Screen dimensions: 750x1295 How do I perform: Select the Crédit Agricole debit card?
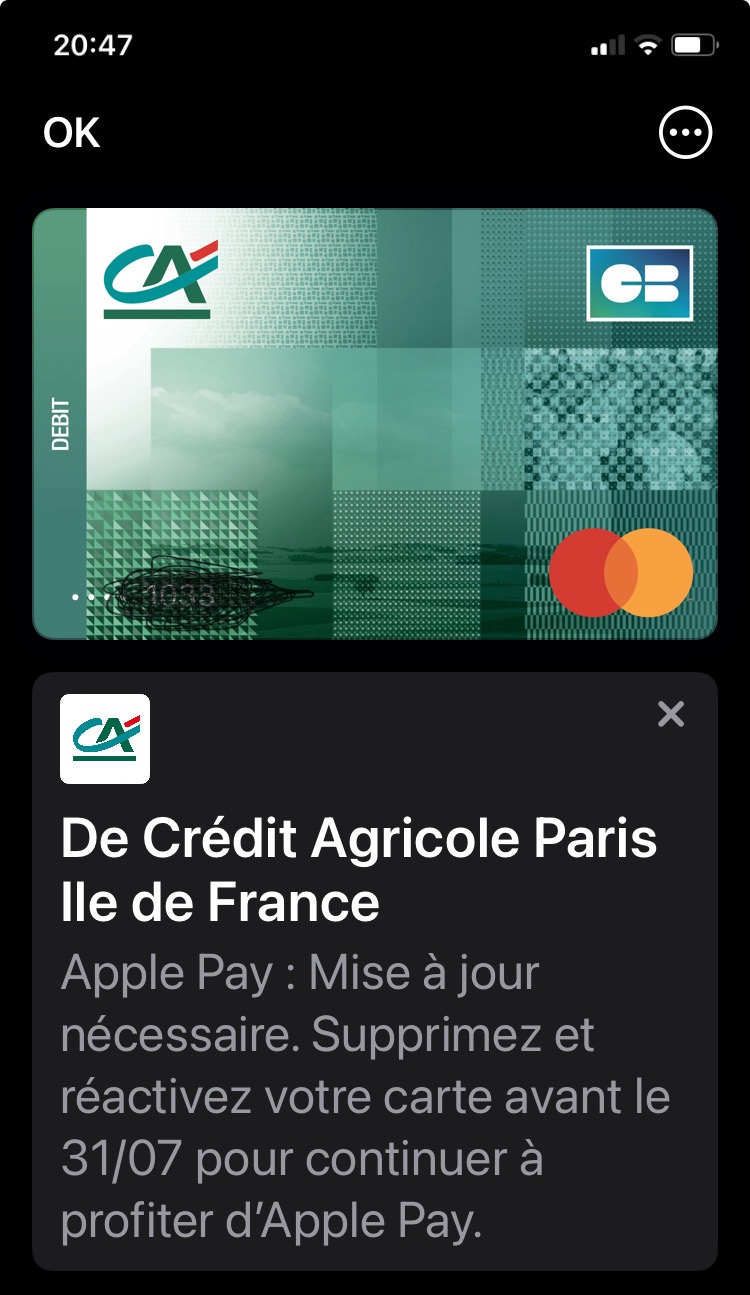click(x=375, y=423)
